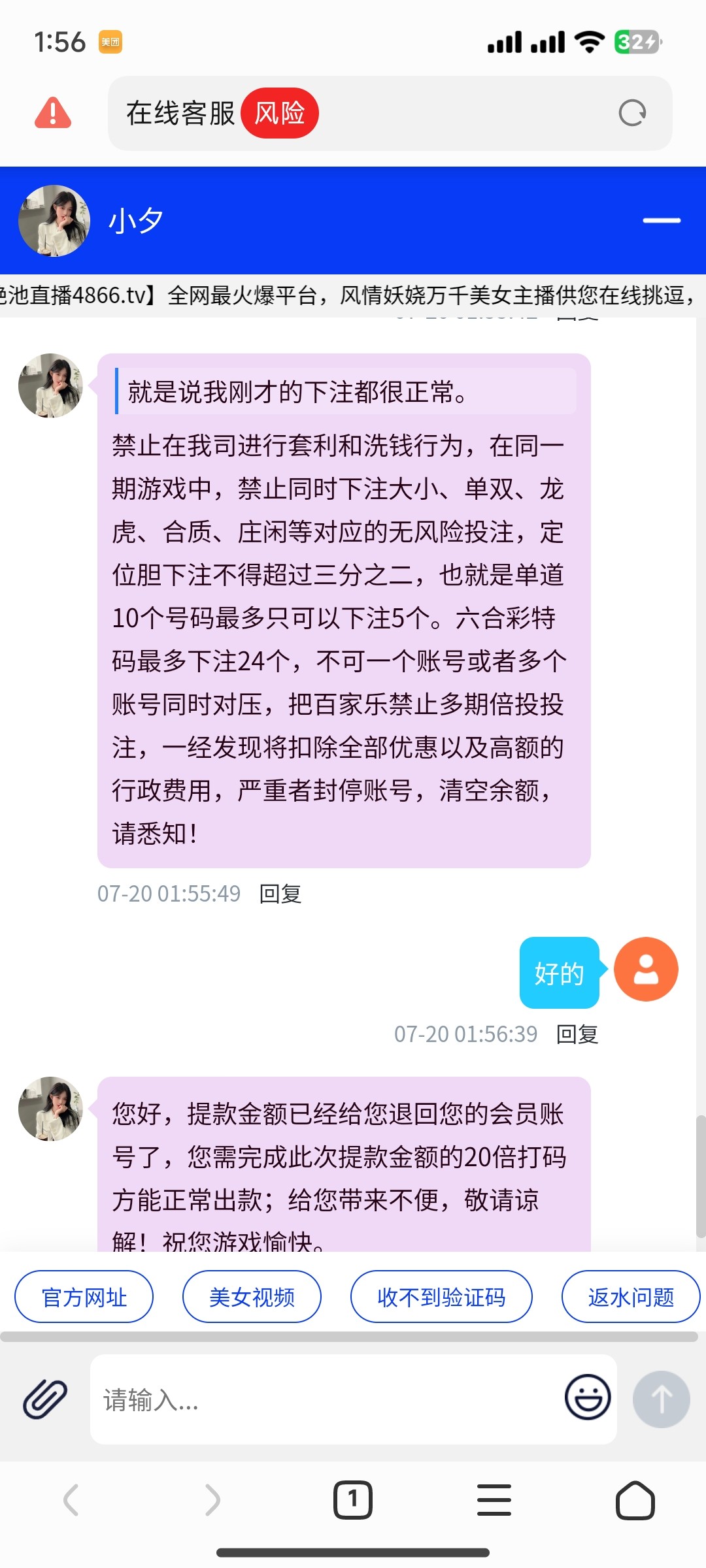
Task: Reply to the 好的 message
Action: [577, 1034]
